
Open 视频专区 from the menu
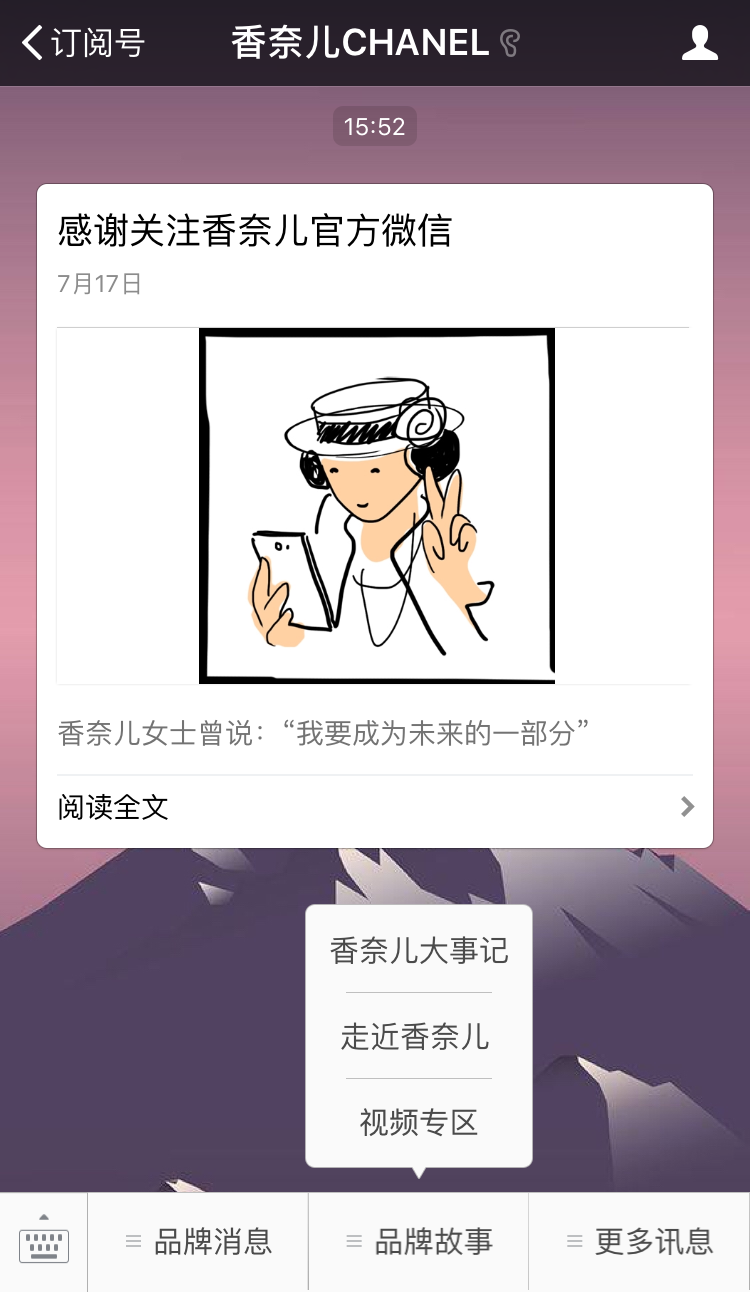click(419, 1122)
